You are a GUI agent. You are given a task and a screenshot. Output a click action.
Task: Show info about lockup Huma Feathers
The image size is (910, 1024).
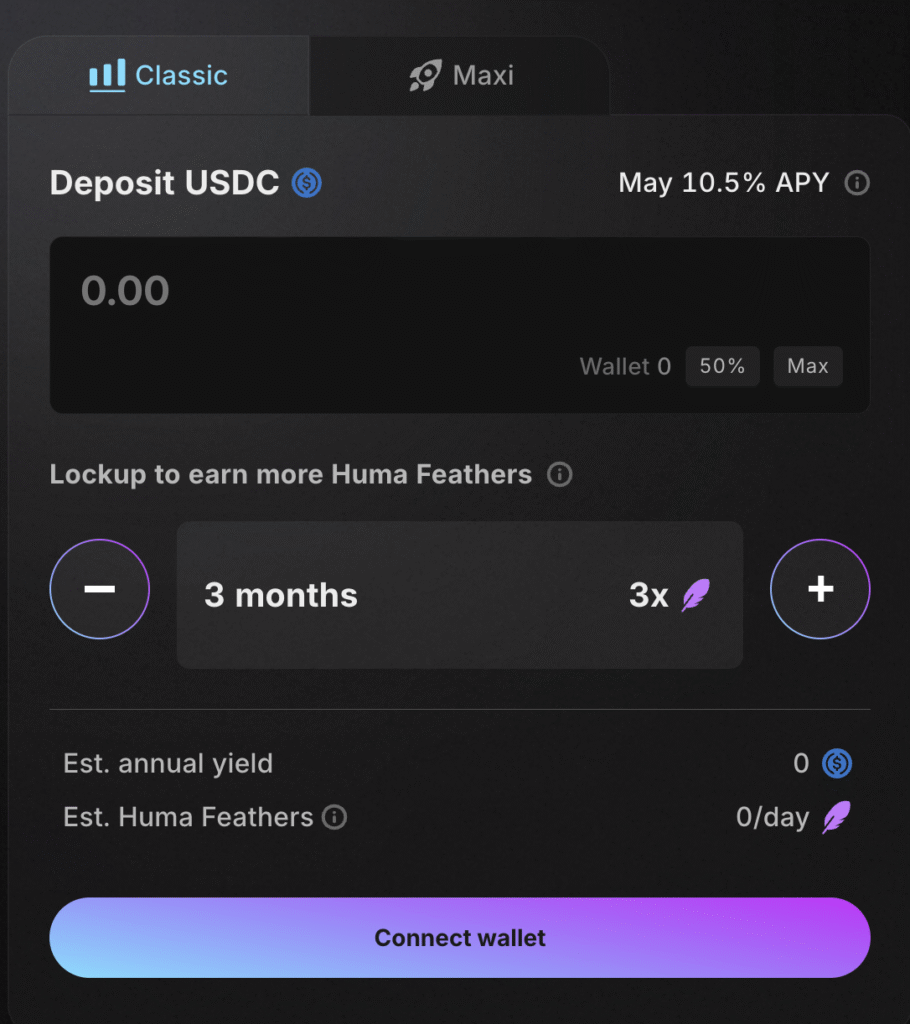[560, 474]
